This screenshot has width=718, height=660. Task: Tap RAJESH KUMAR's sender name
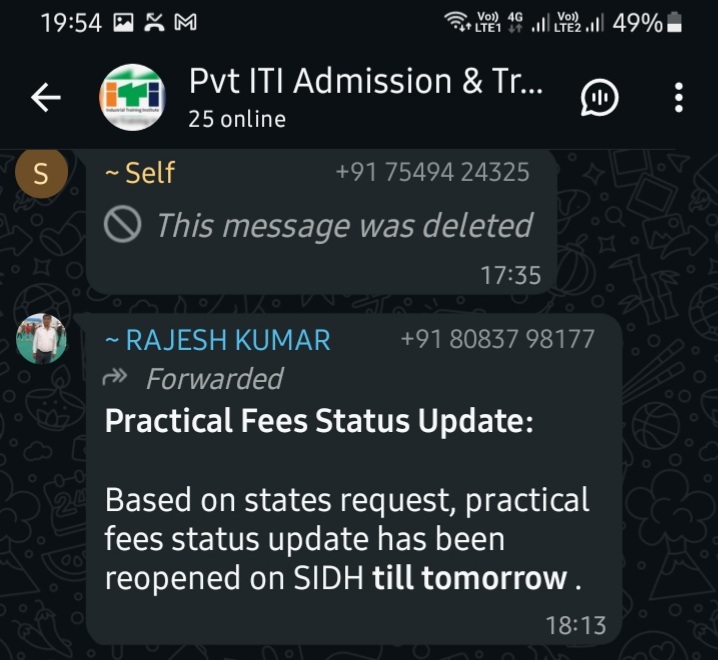tap(218, 340)
